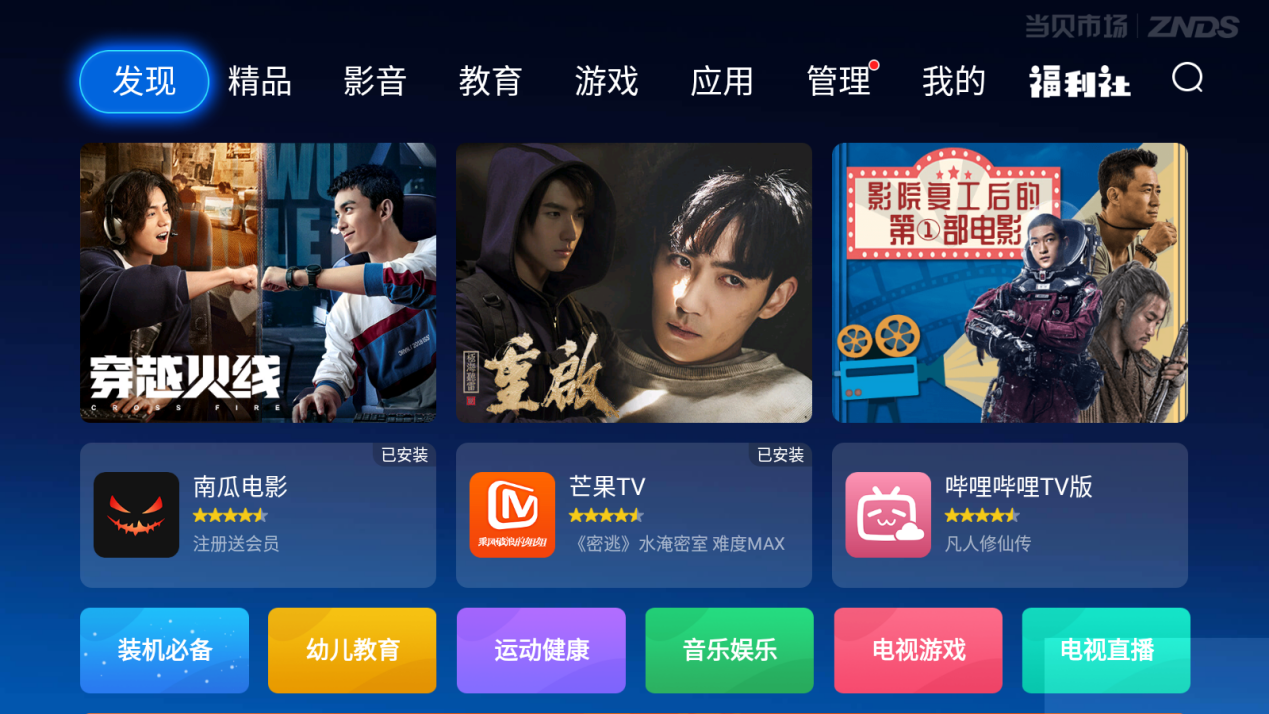Open the 福利社 tab

click(1080, 82)
